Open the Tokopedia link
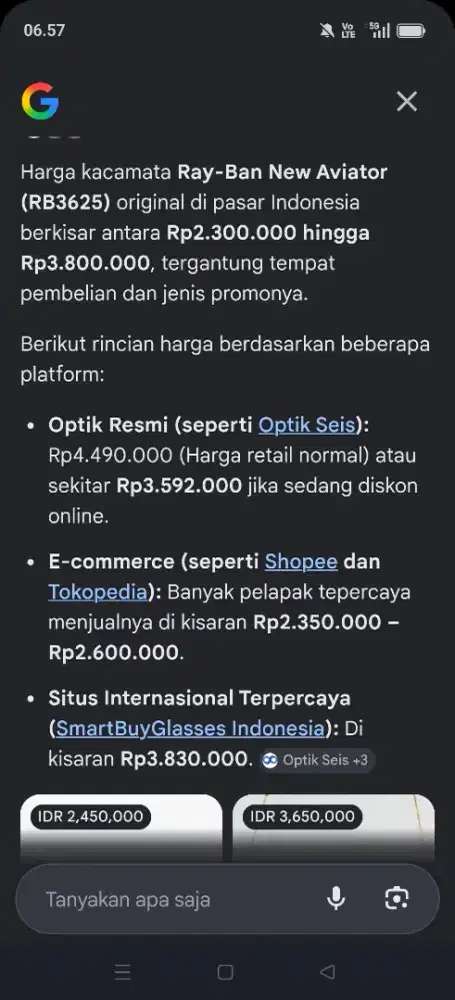The image size is (455, 1000). pos(98,592)
